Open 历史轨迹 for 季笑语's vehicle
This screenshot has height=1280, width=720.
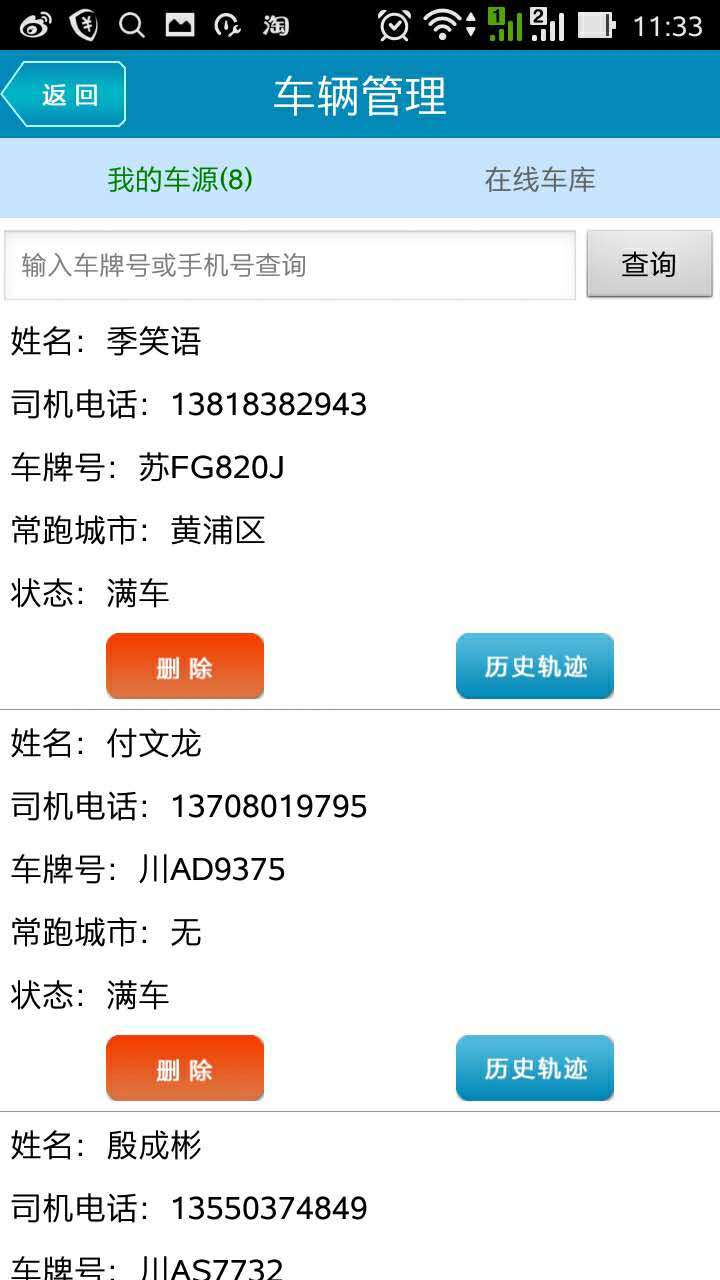tap(534, 666)
